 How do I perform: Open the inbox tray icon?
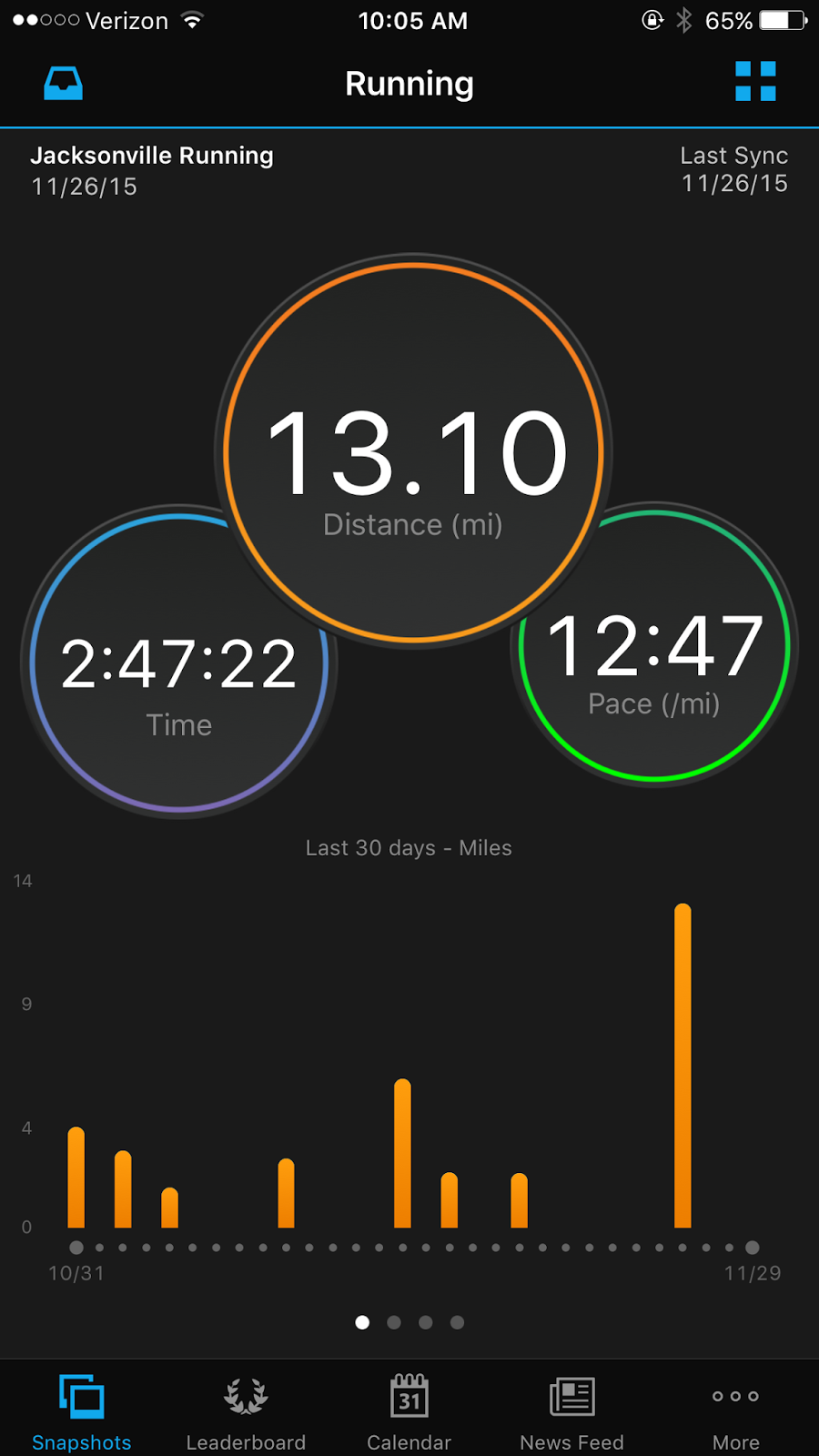point(64,83)
